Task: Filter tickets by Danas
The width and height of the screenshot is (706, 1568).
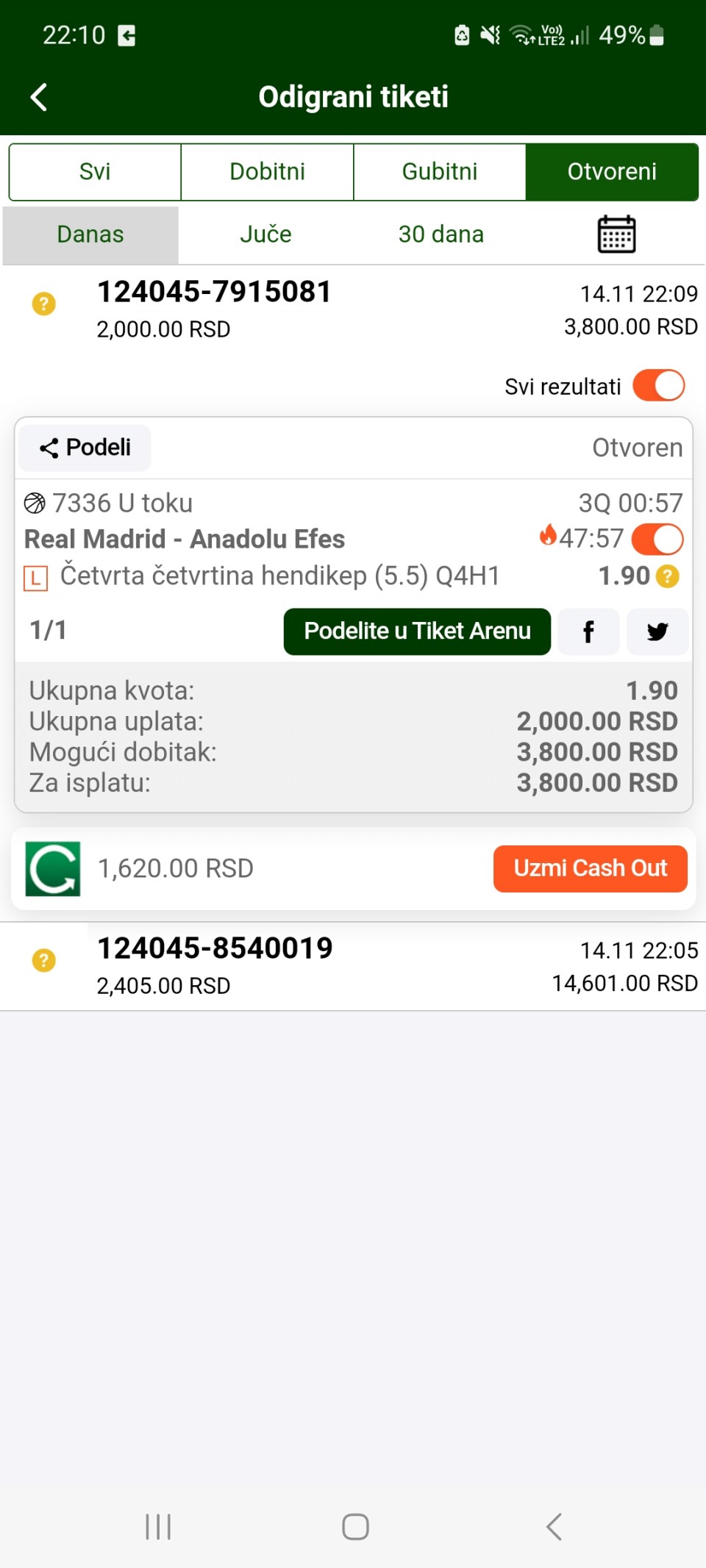Action: point(90,235)
